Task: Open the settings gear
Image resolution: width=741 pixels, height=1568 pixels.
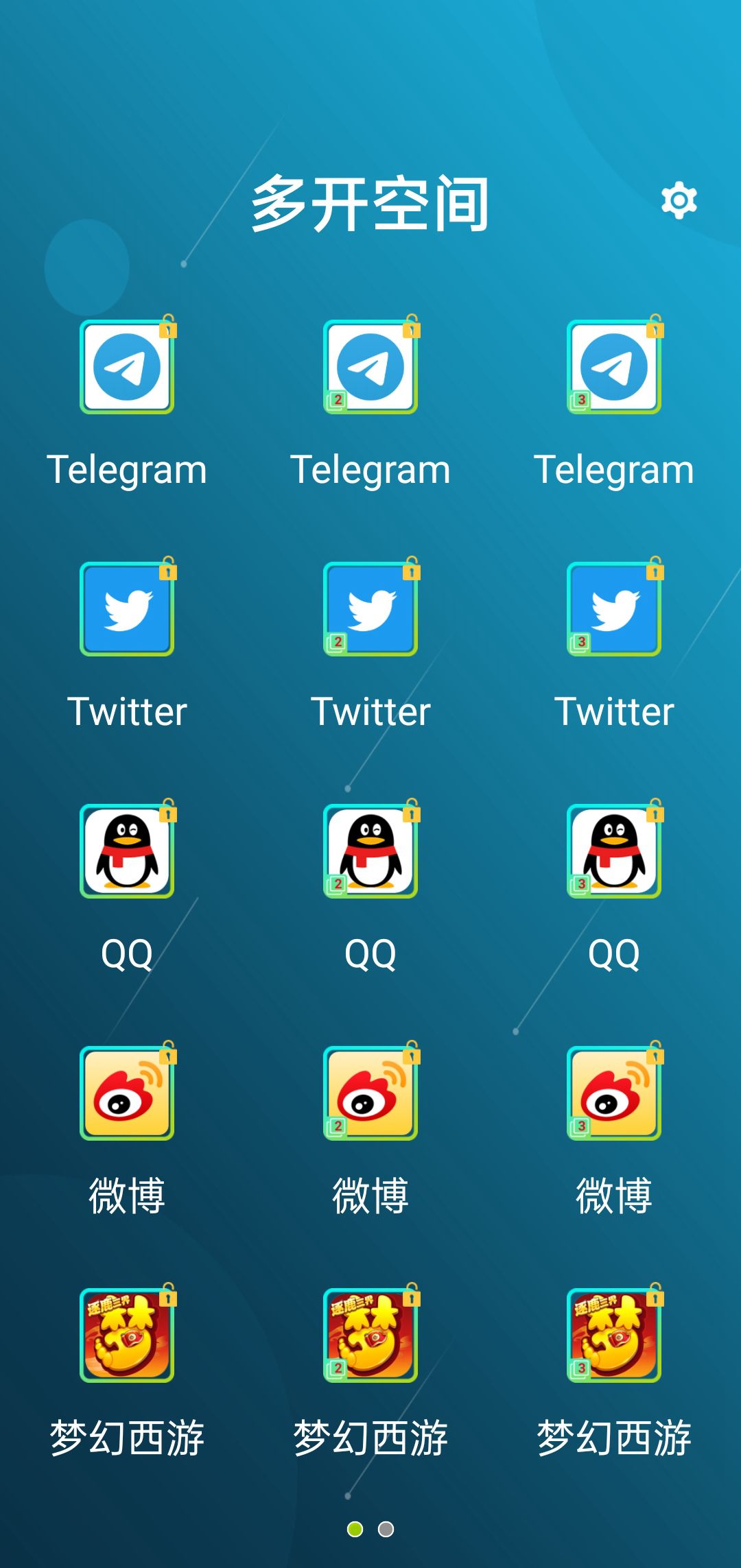Action: coord(679,200)
